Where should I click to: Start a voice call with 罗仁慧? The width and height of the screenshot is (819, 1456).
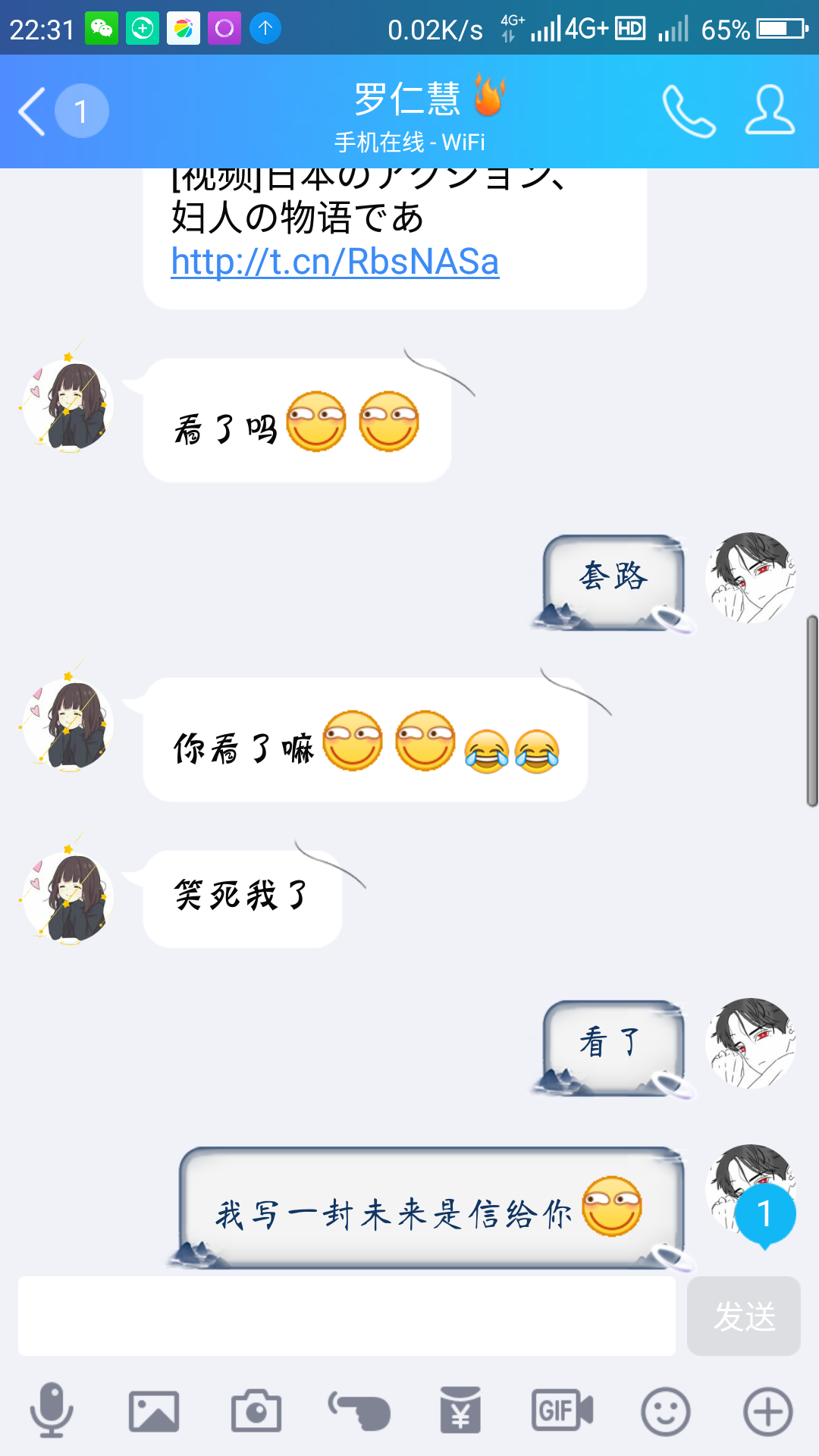[x=689, y=111]
